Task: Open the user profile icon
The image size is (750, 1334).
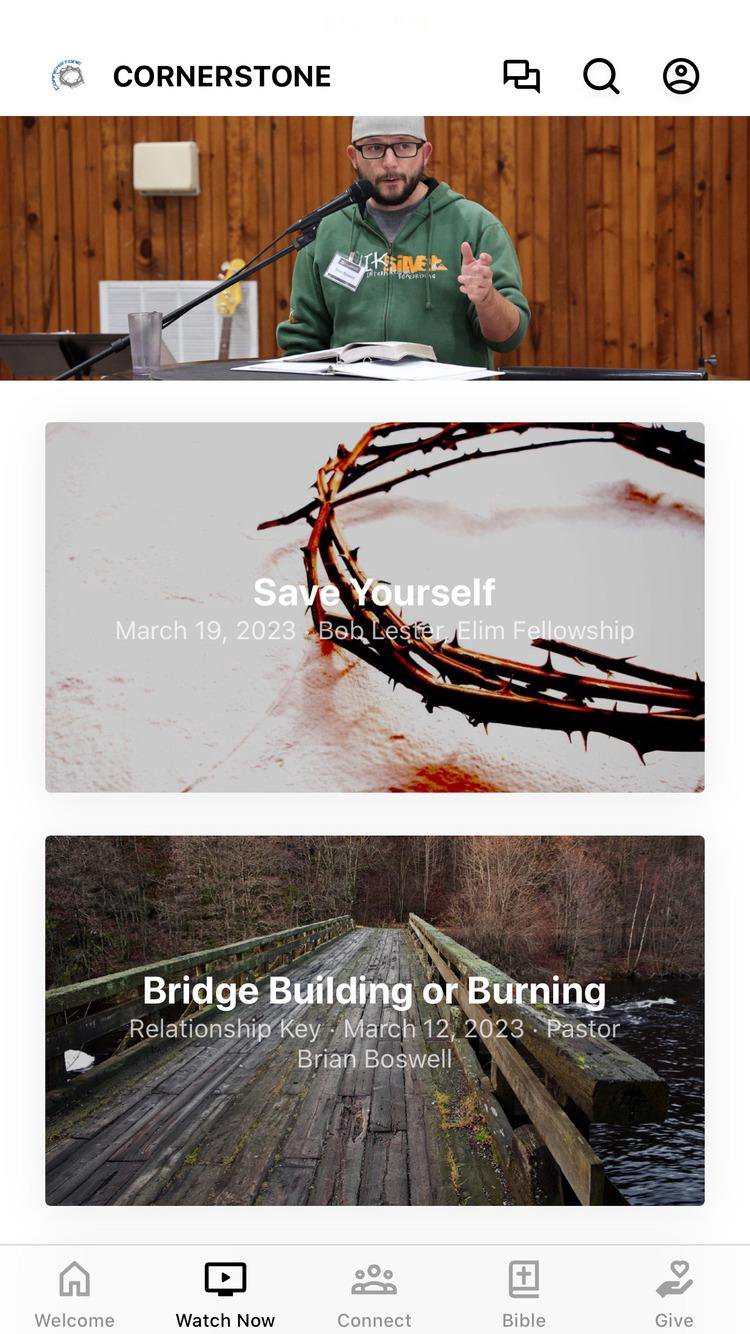Action: pyautogui.click(x=681, y=76)
